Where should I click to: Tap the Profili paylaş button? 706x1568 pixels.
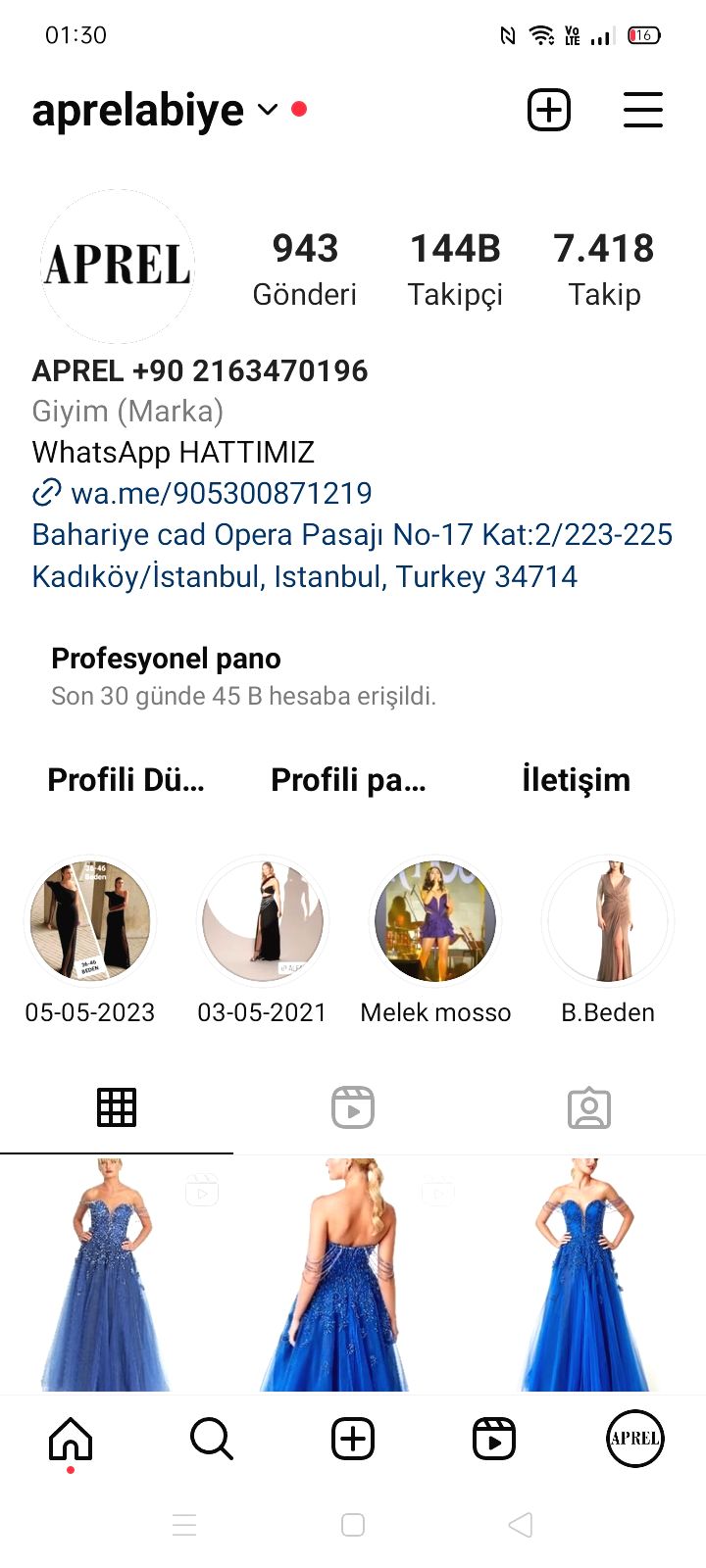pos(348,780)
